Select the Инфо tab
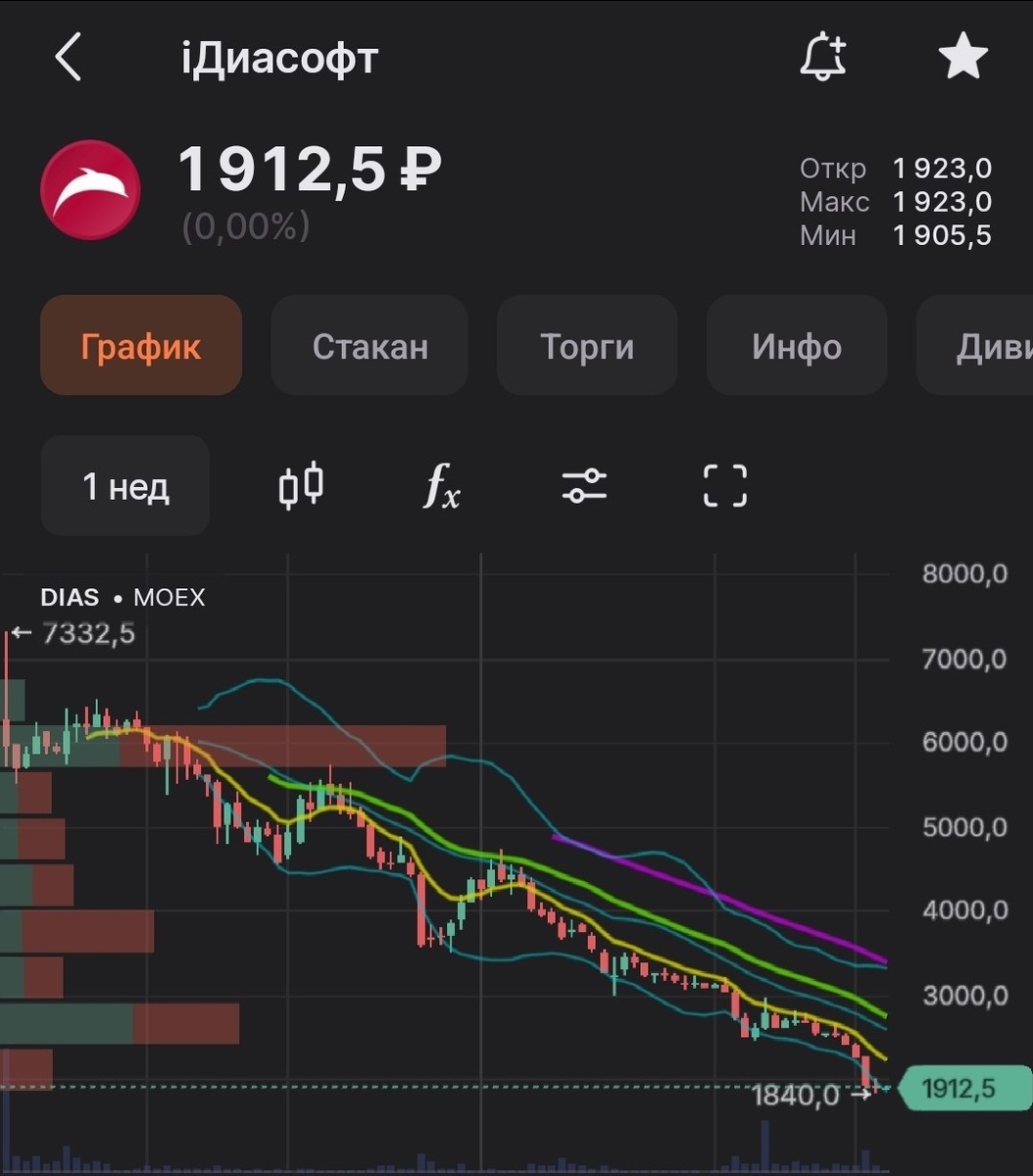This screenshot has width=1033, height=1176. (x=796, y=347)
